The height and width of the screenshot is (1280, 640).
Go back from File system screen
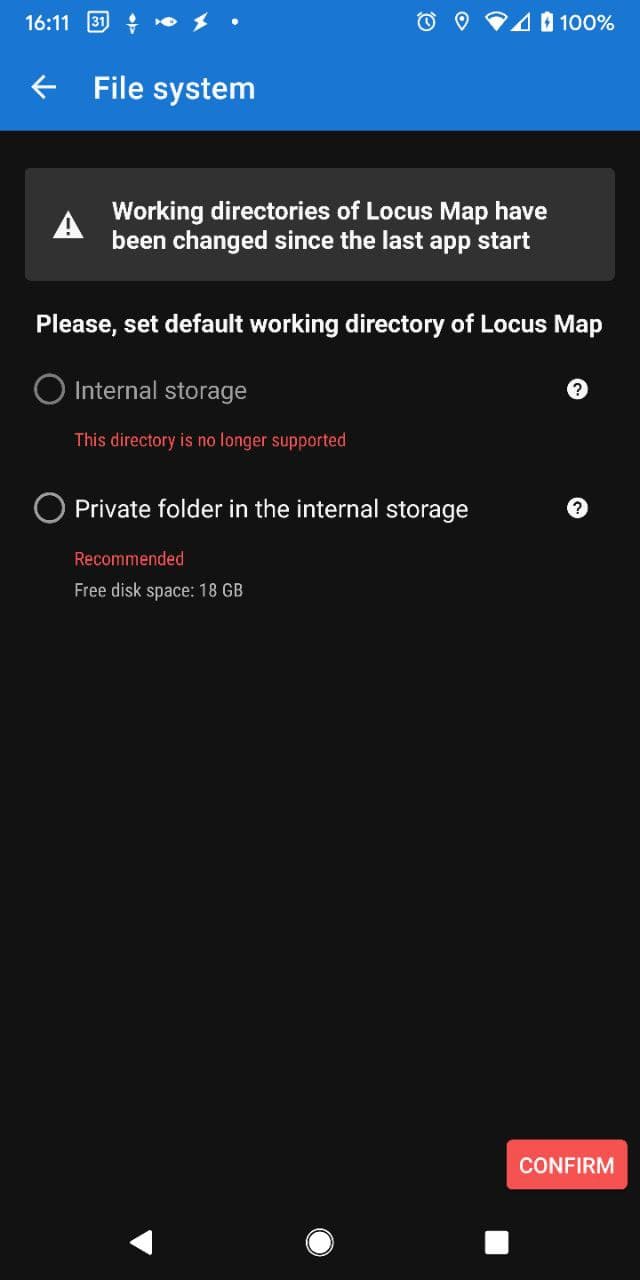43,88
